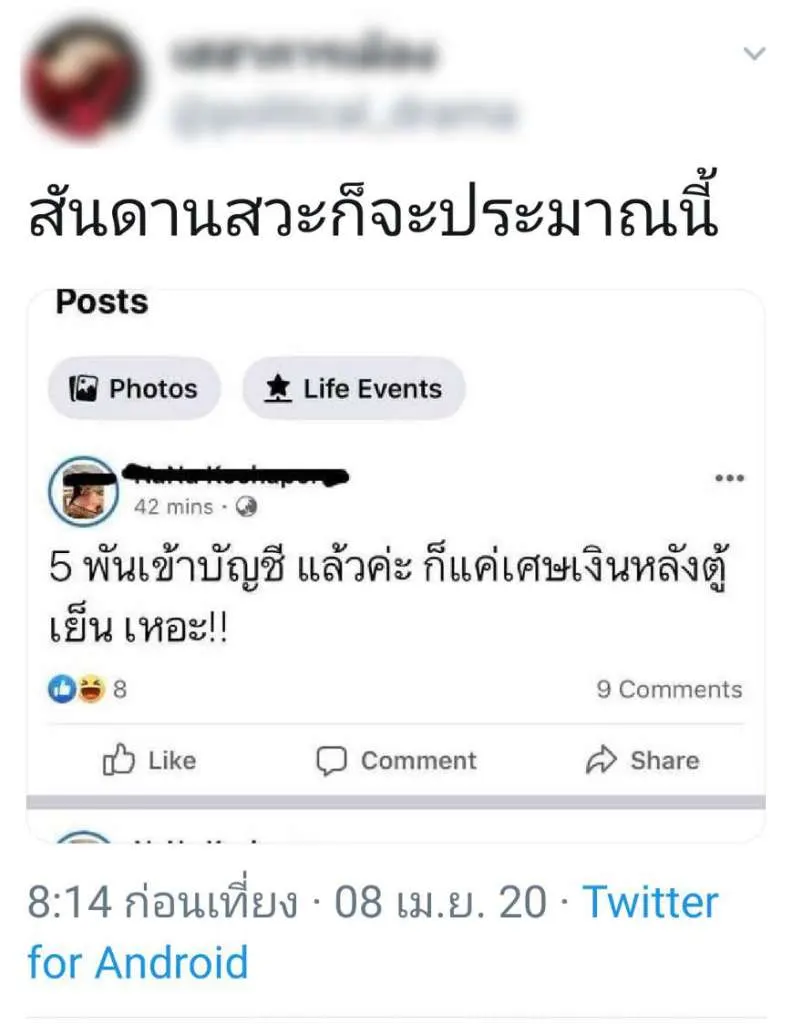This screenshot has height=1024, width=792.
Task: Open the tweet author's profile picture
Action: [84, 78]
